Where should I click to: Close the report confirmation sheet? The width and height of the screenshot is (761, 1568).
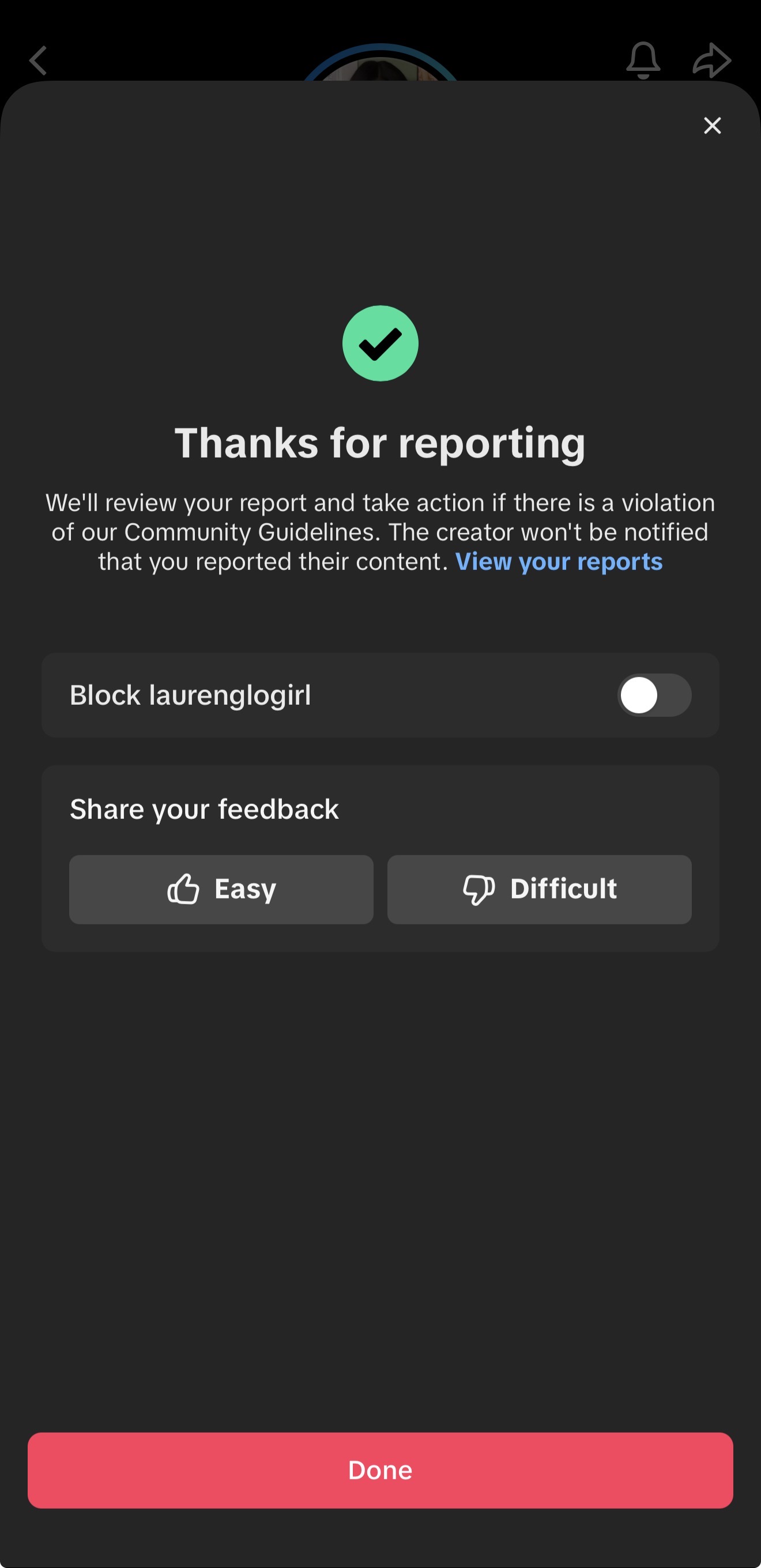click(711, 126)
